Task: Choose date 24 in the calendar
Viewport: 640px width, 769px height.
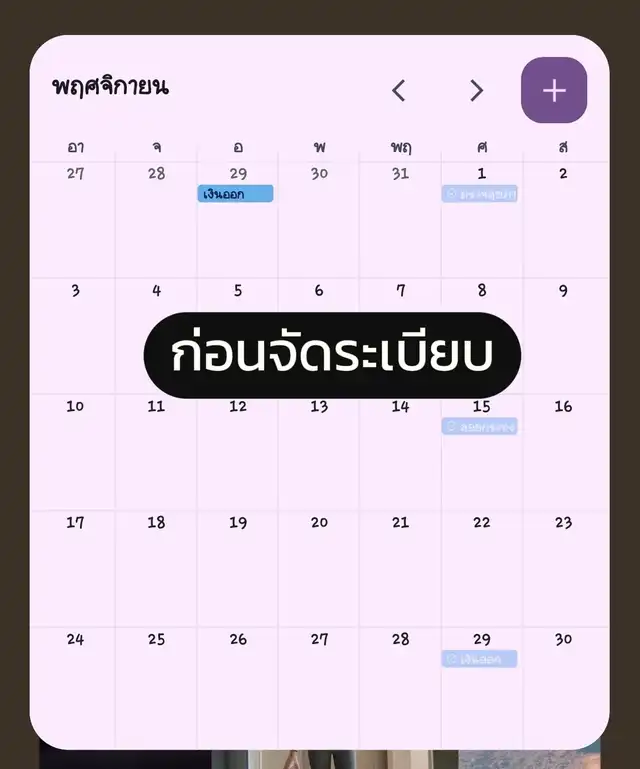Action: tap(75, 639)
